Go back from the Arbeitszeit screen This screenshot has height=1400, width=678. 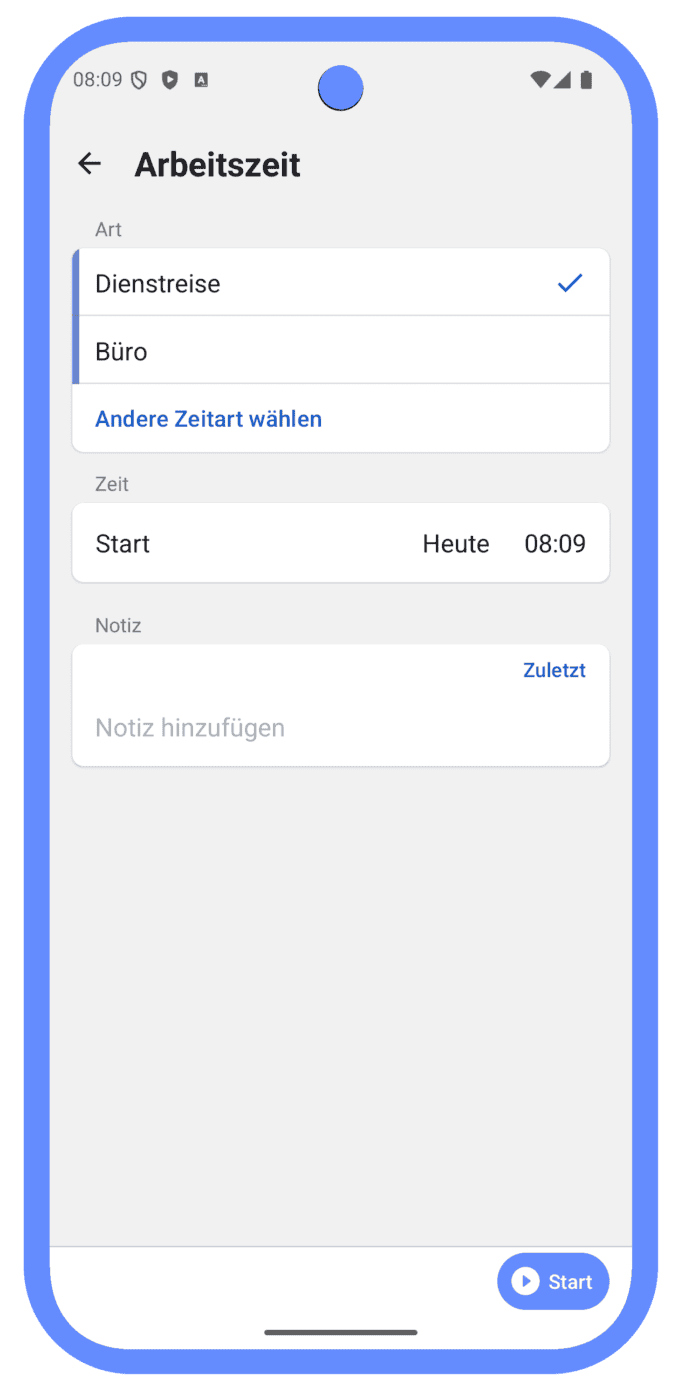(90, 164)
